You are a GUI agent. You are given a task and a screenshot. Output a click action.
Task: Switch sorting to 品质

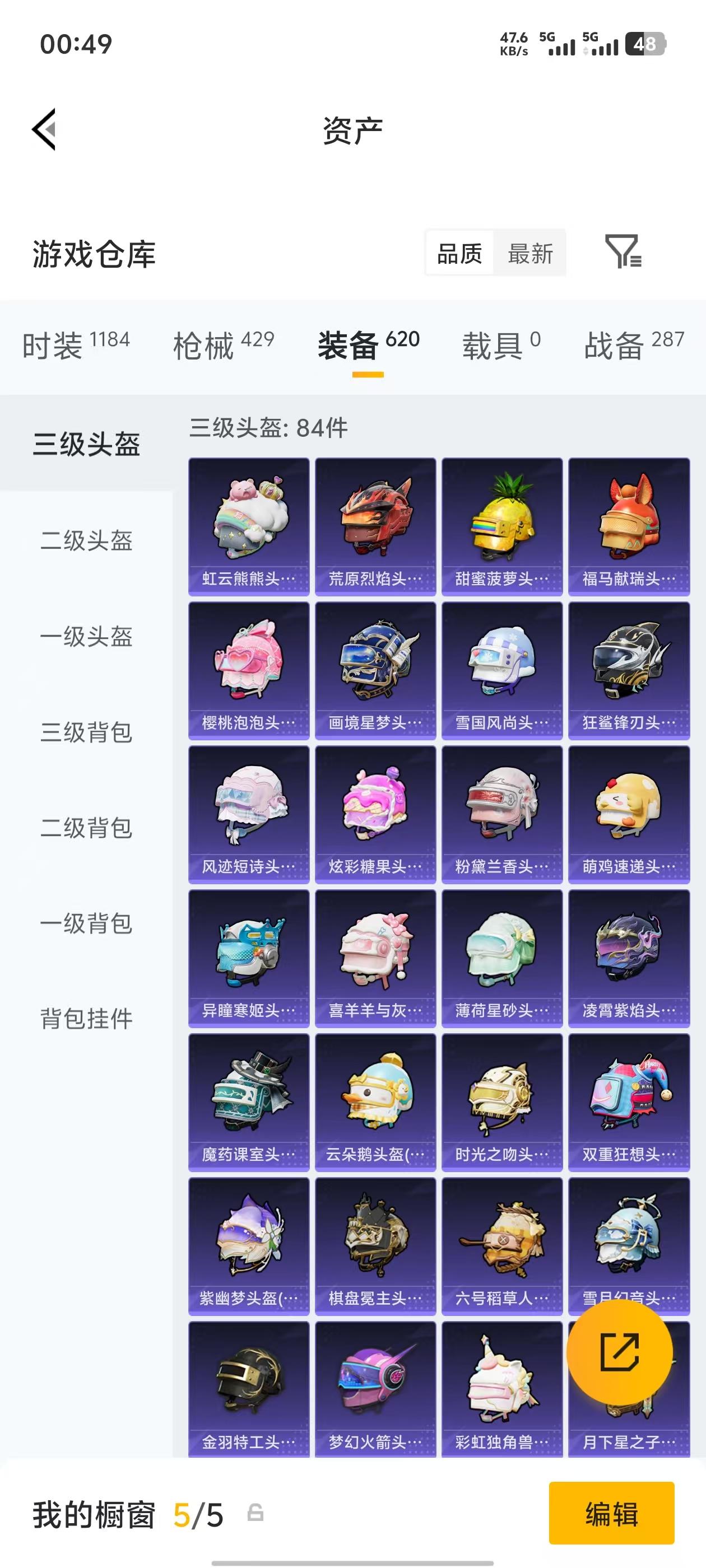[461, 254]
